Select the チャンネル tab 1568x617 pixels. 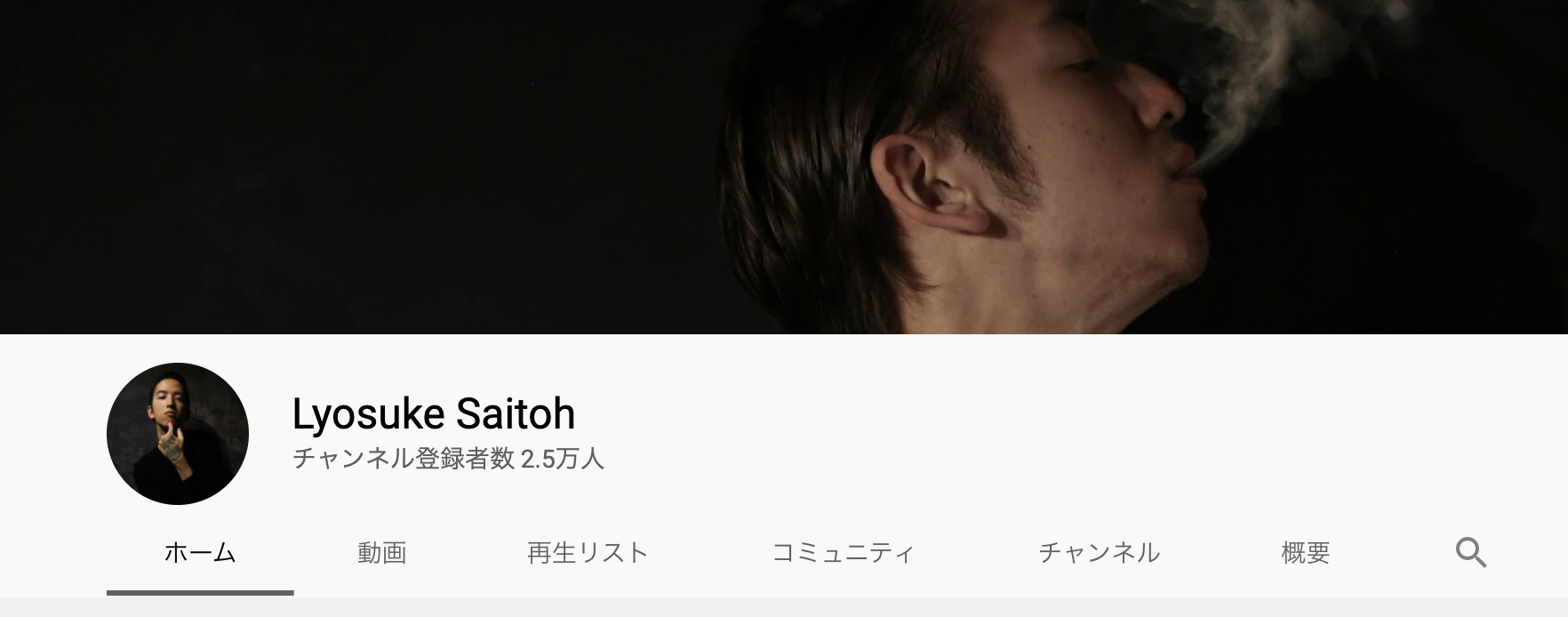coord(1099,553)
